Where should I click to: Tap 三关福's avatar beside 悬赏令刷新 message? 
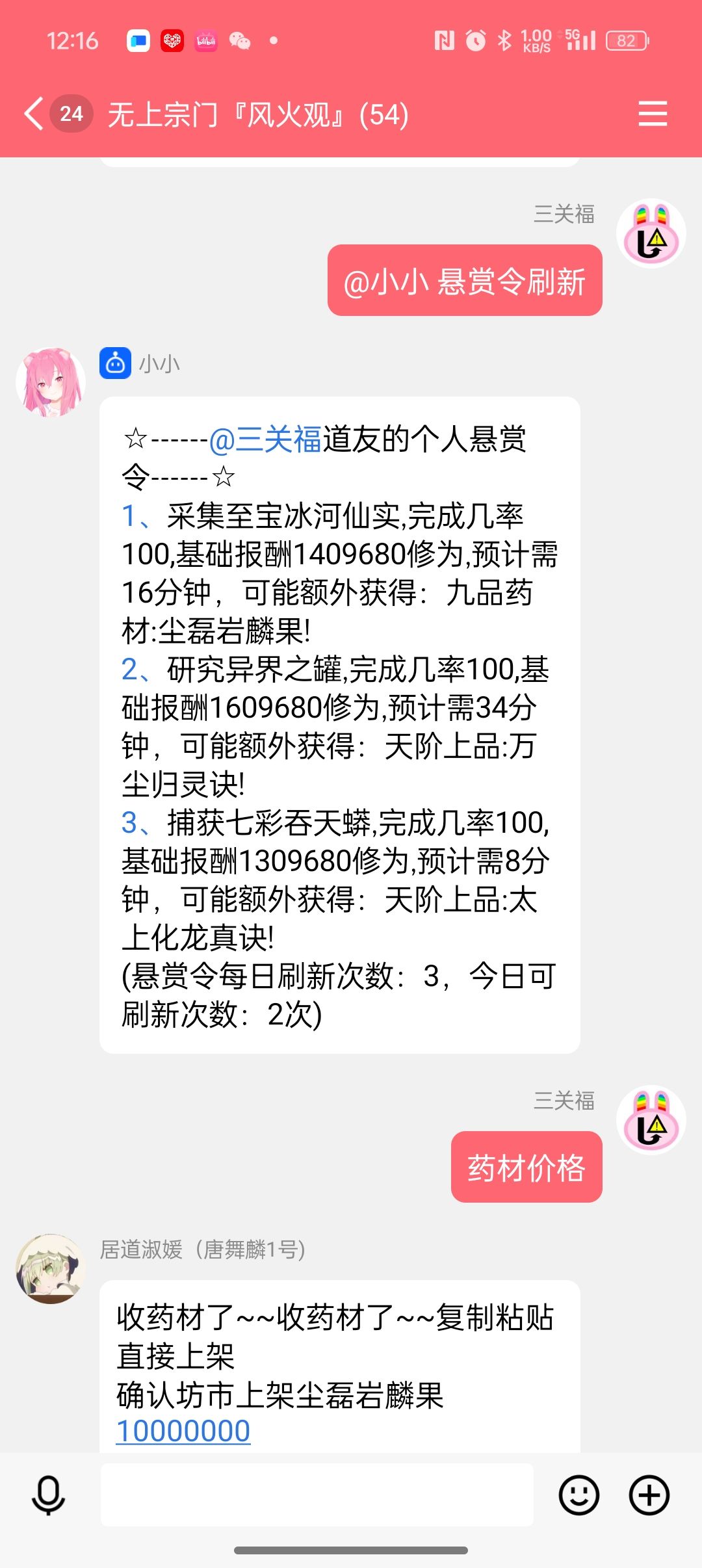click(651, 233)
